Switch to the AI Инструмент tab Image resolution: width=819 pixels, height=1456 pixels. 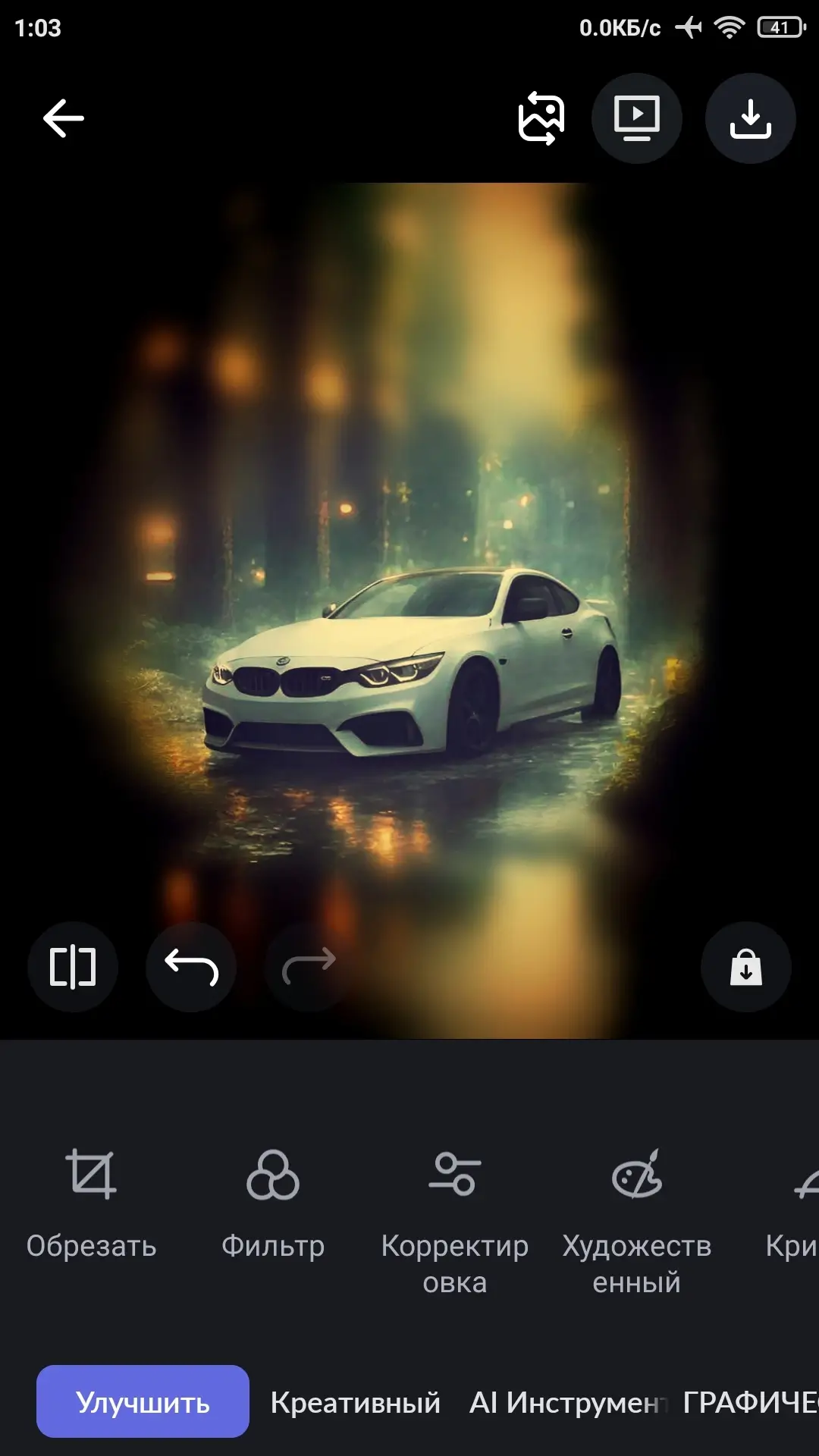(567, 1403)
